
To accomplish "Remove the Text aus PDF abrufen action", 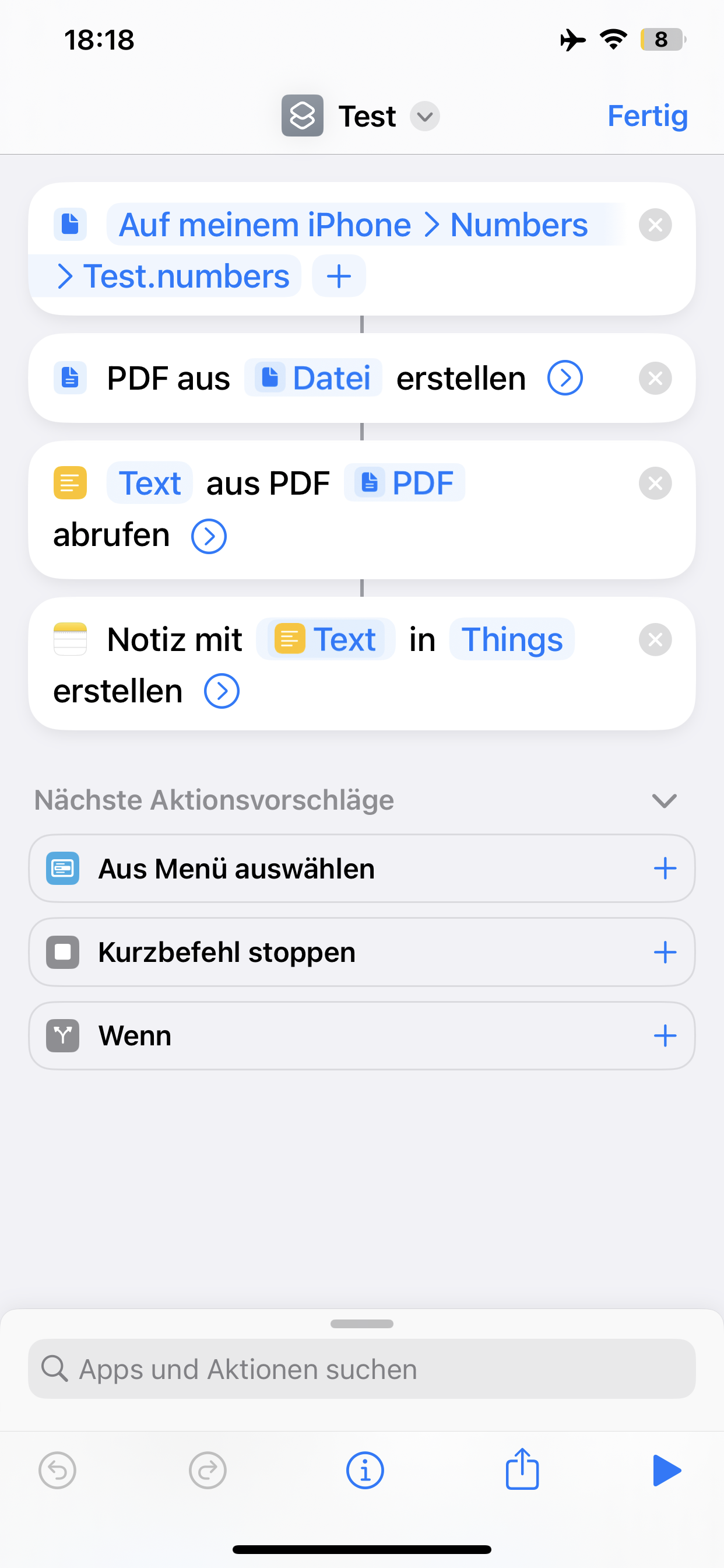I will click(655, 484).
